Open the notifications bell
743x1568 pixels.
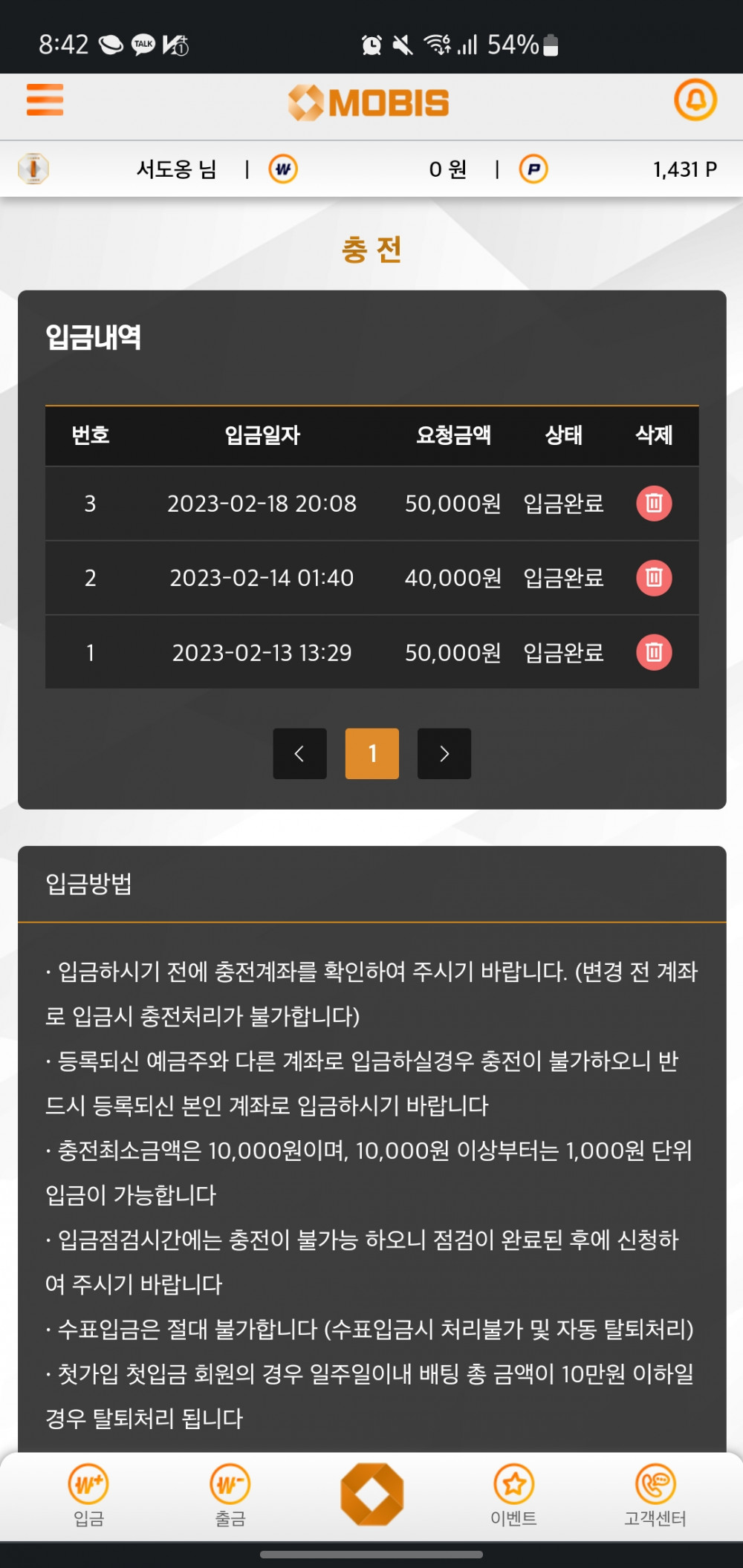695,100
